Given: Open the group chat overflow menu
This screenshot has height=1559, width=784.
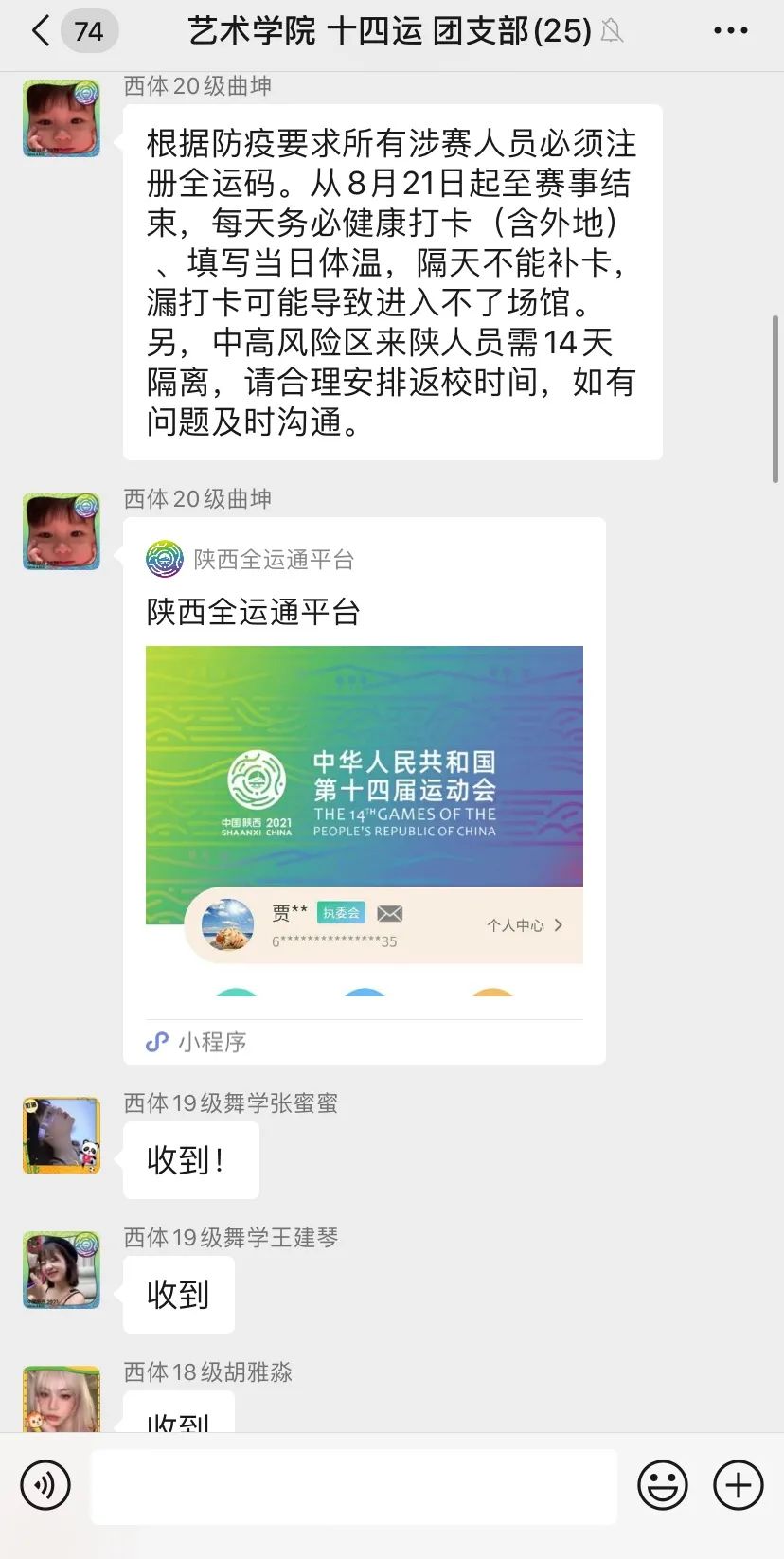Looking at the screenshot, I should click(x=730, y=31).
